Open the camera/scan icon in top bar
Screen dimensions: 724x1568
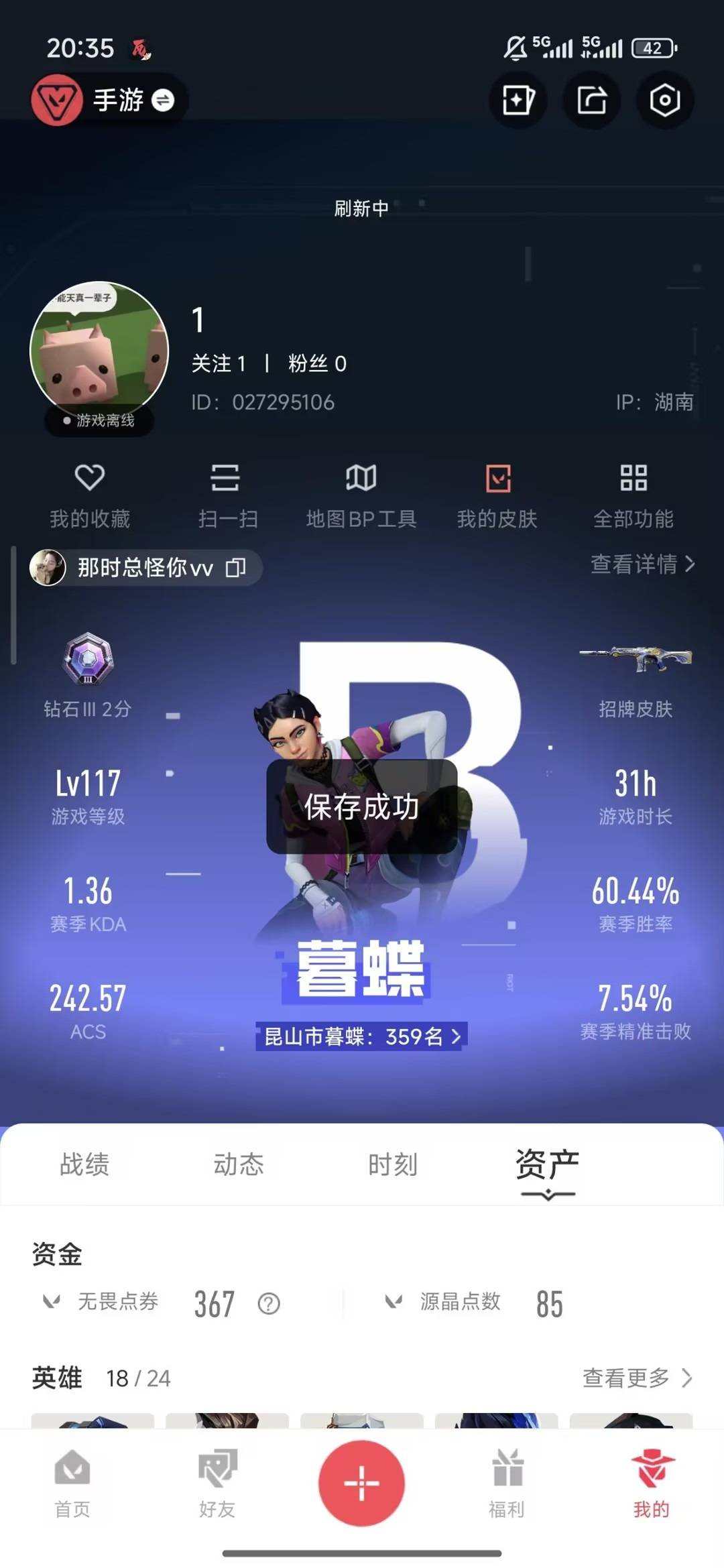pos(665,99)
